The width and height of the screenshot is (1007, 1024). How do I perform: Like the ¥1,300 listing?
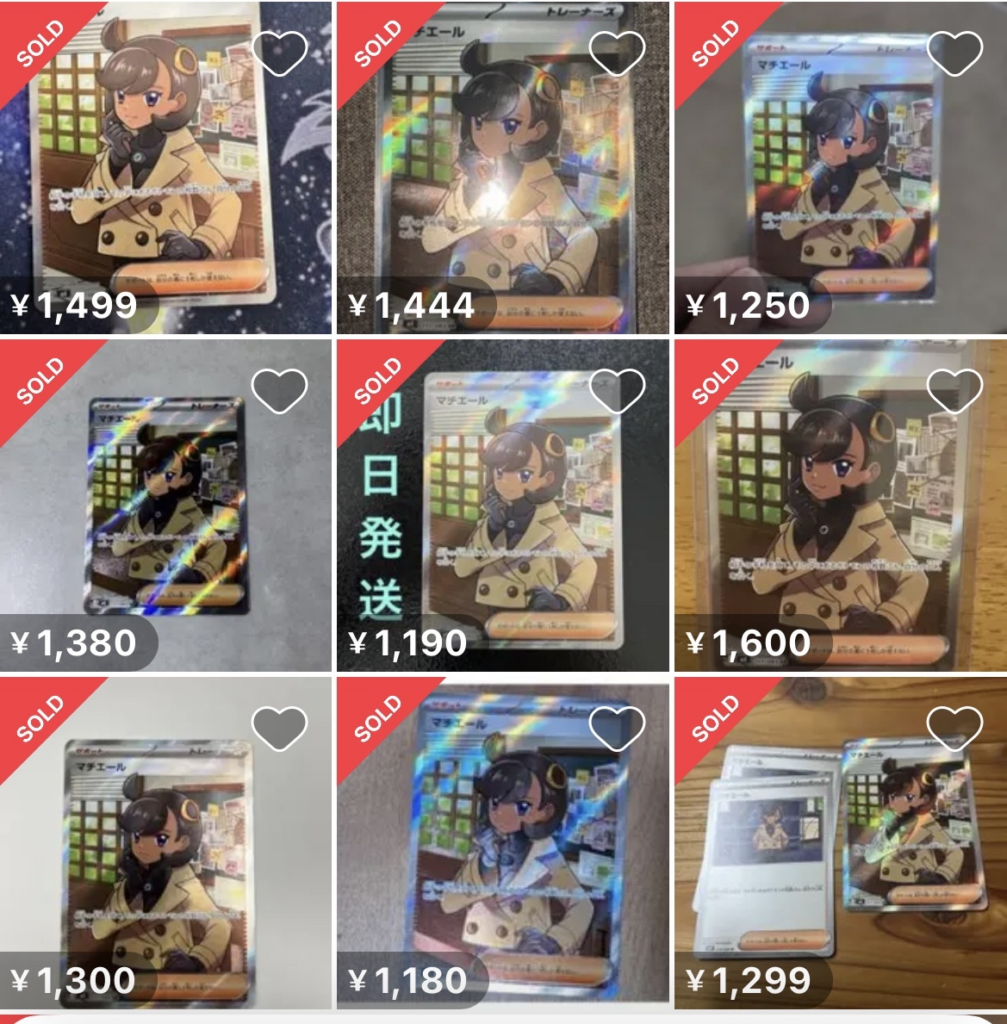pos(279,729)
